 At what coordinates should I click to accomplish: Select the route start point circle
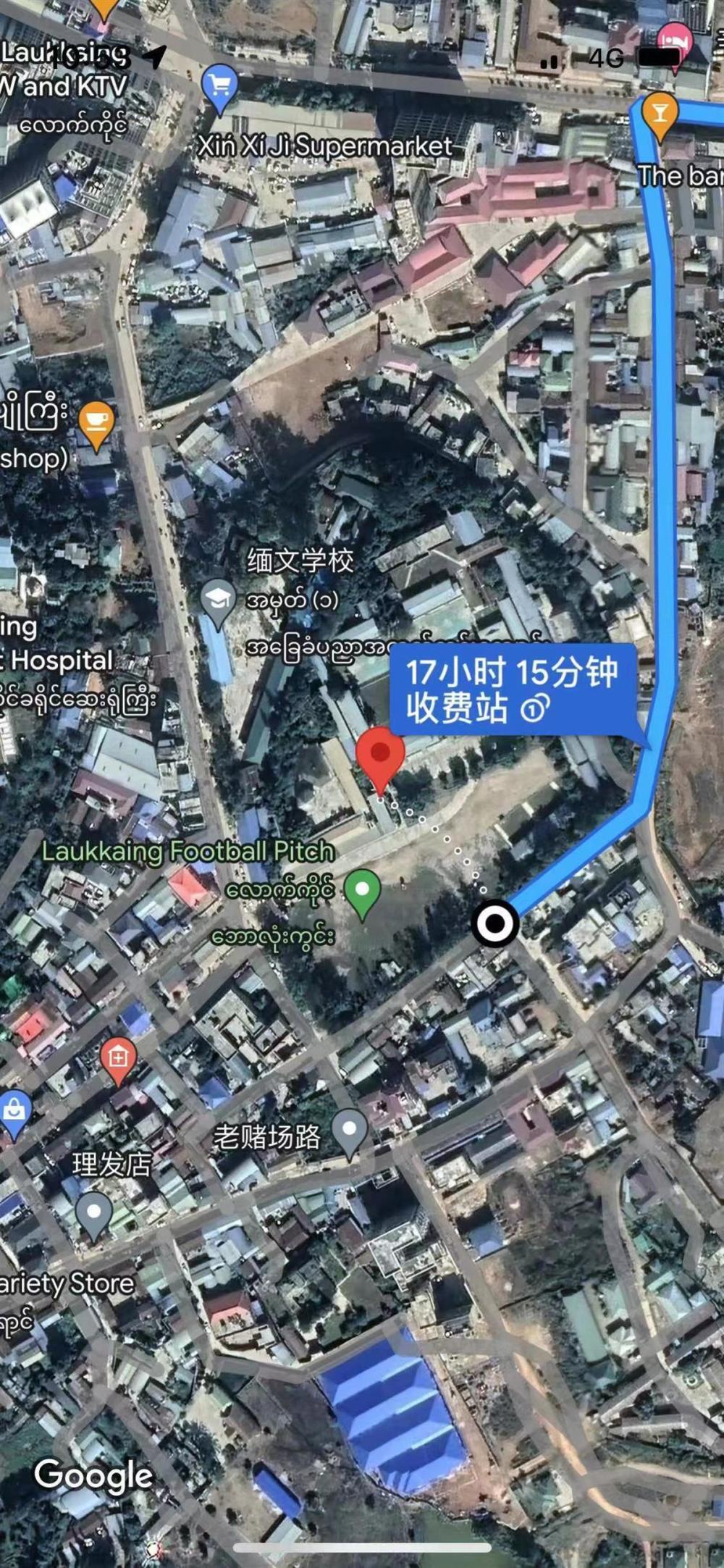click(x=495, y=924)
